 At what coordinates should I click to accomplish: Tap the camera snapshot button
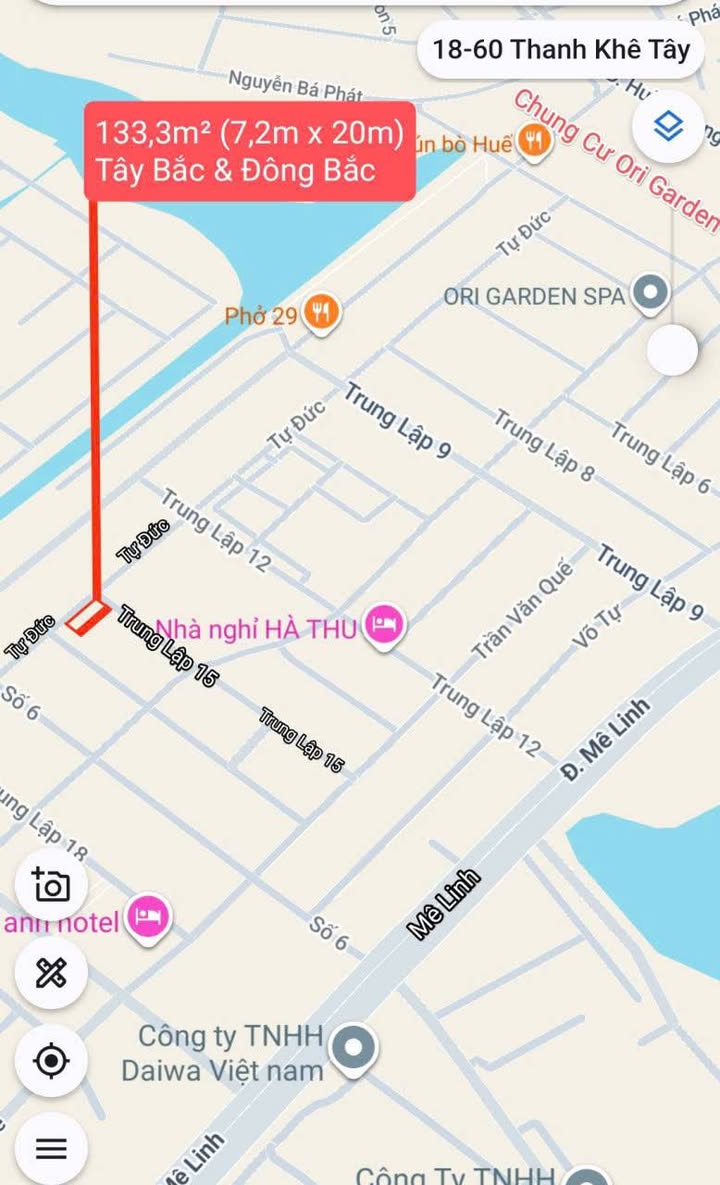51,885
